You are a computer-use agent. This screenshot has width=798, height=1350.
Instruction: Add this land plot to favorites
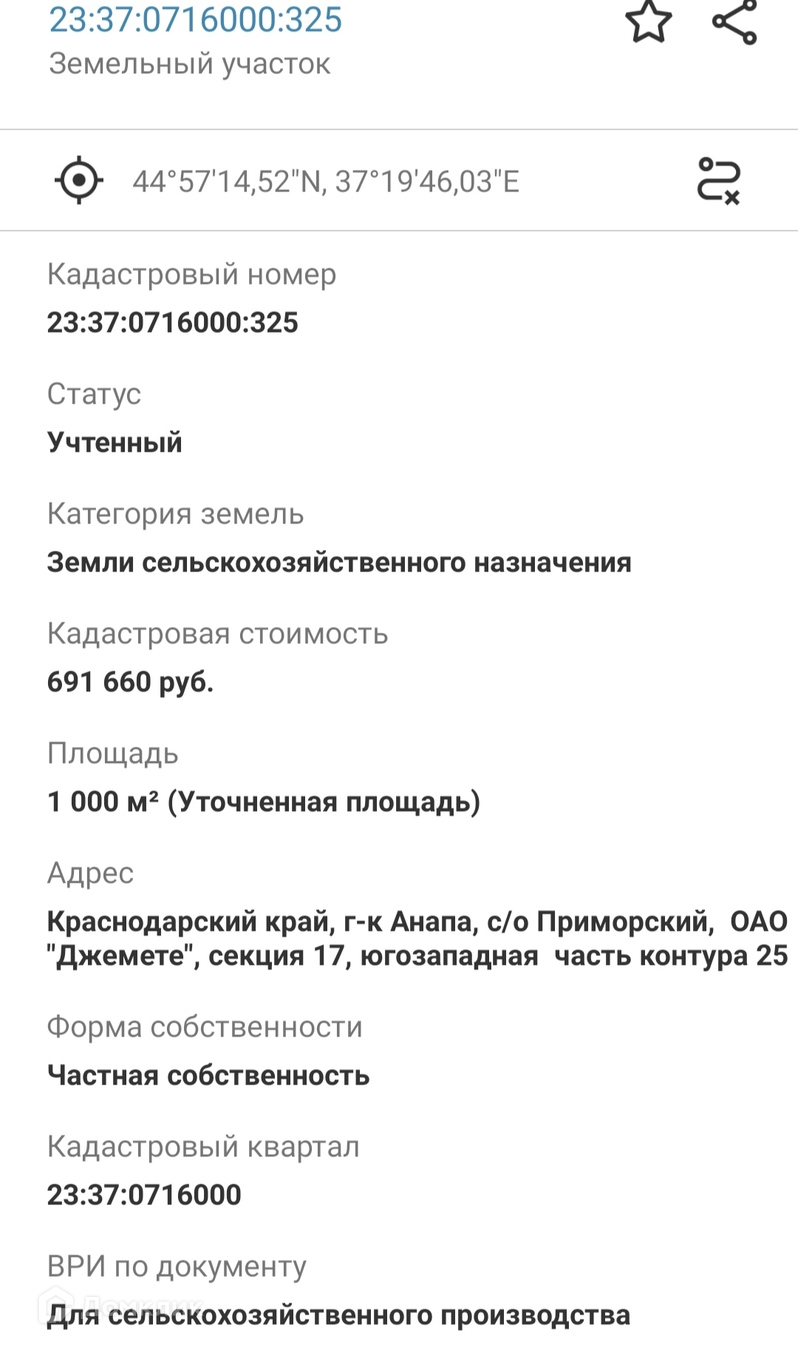[648, 22]
